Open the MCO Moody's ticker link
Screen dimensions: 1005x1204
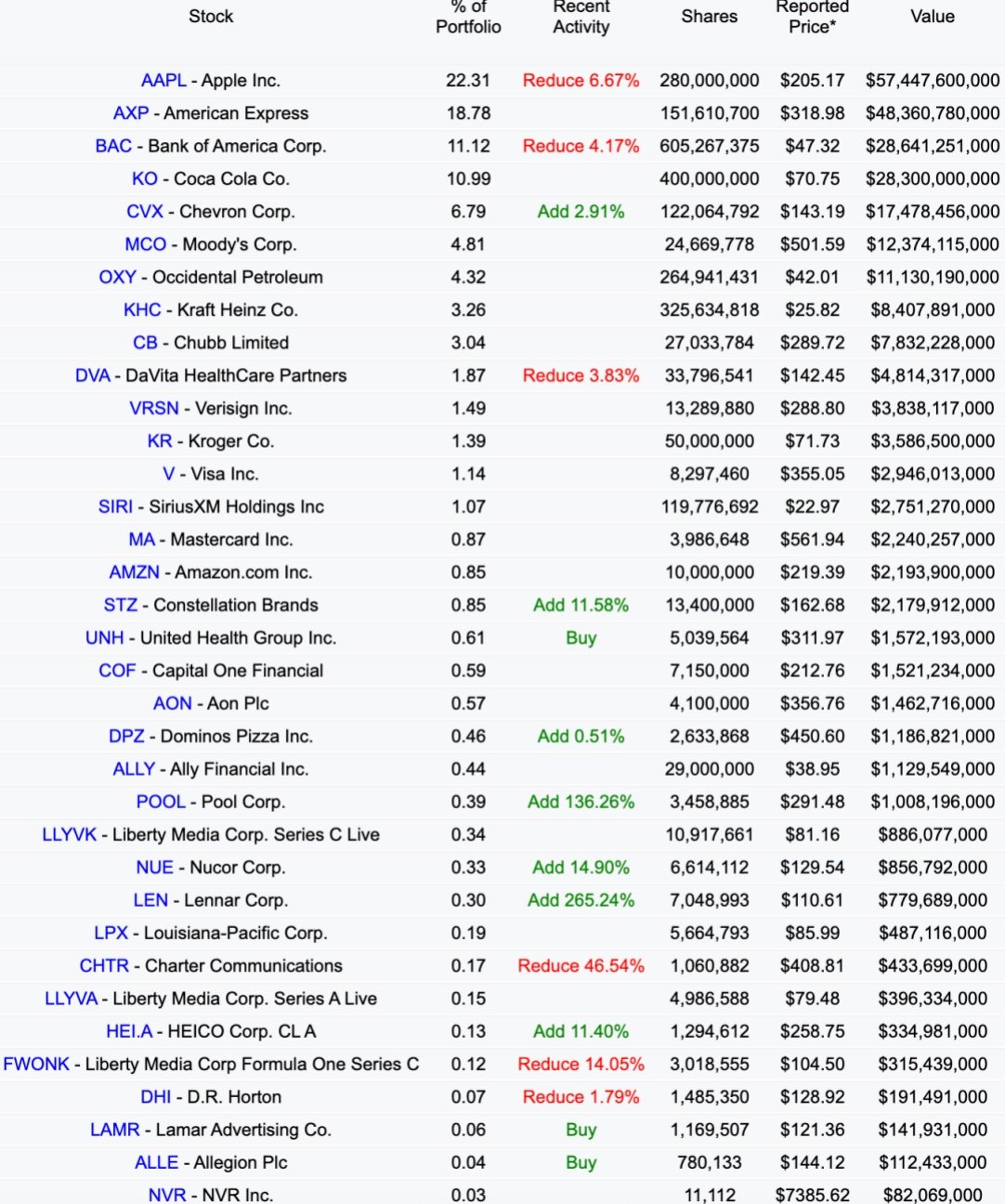coord(146,244)
